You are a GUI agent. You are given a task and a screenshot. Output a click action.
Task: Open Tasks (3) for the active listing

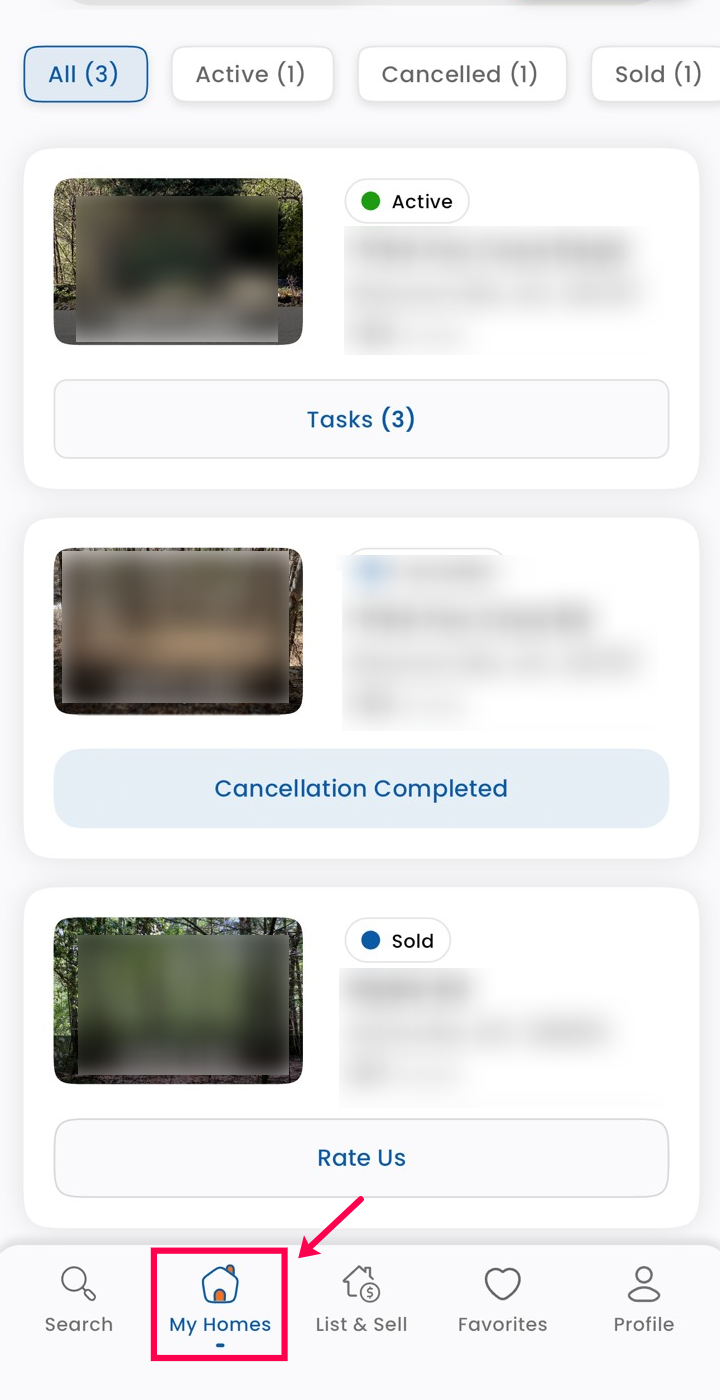pos(361,419)
